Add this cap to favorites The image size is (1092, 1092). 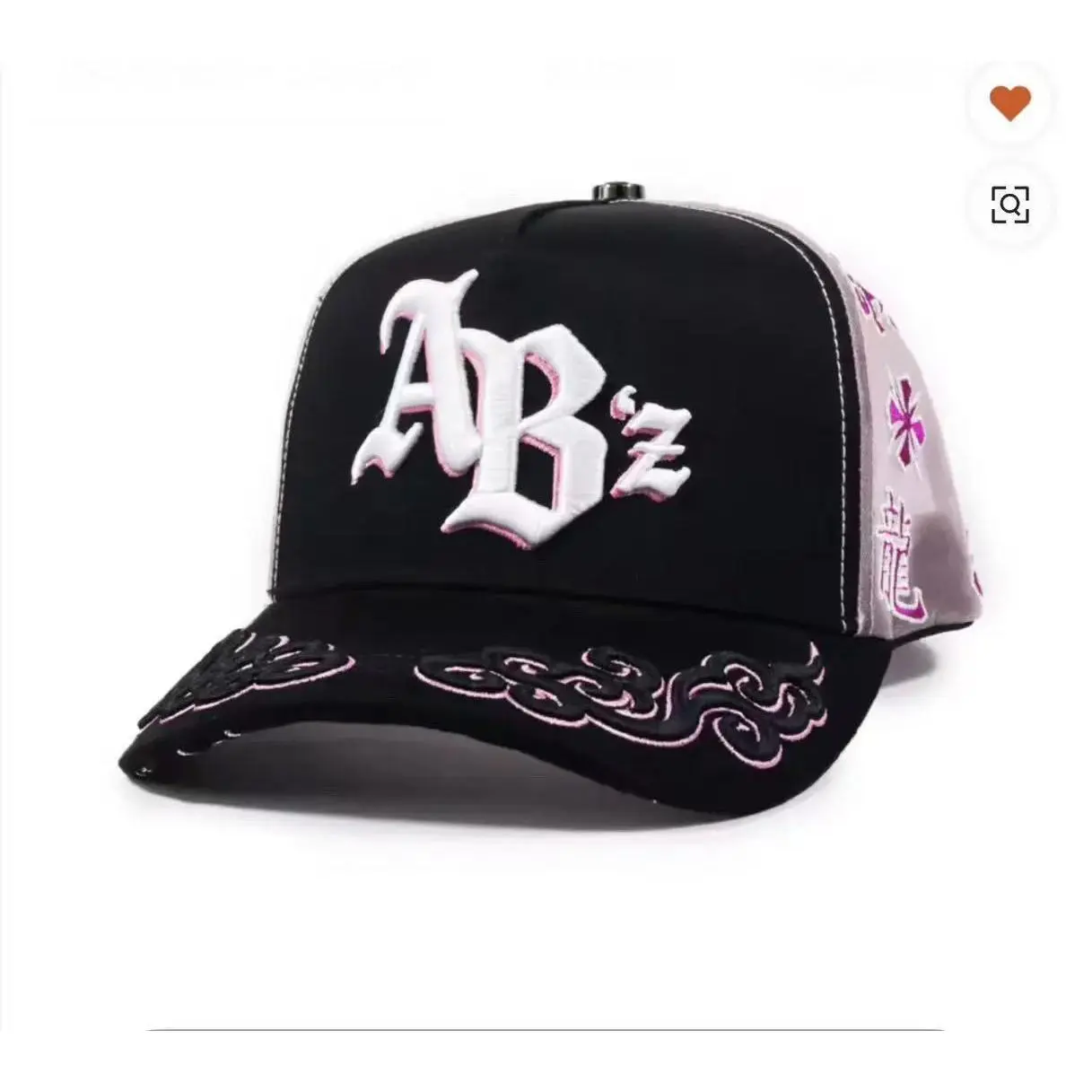click(1009, 105)
